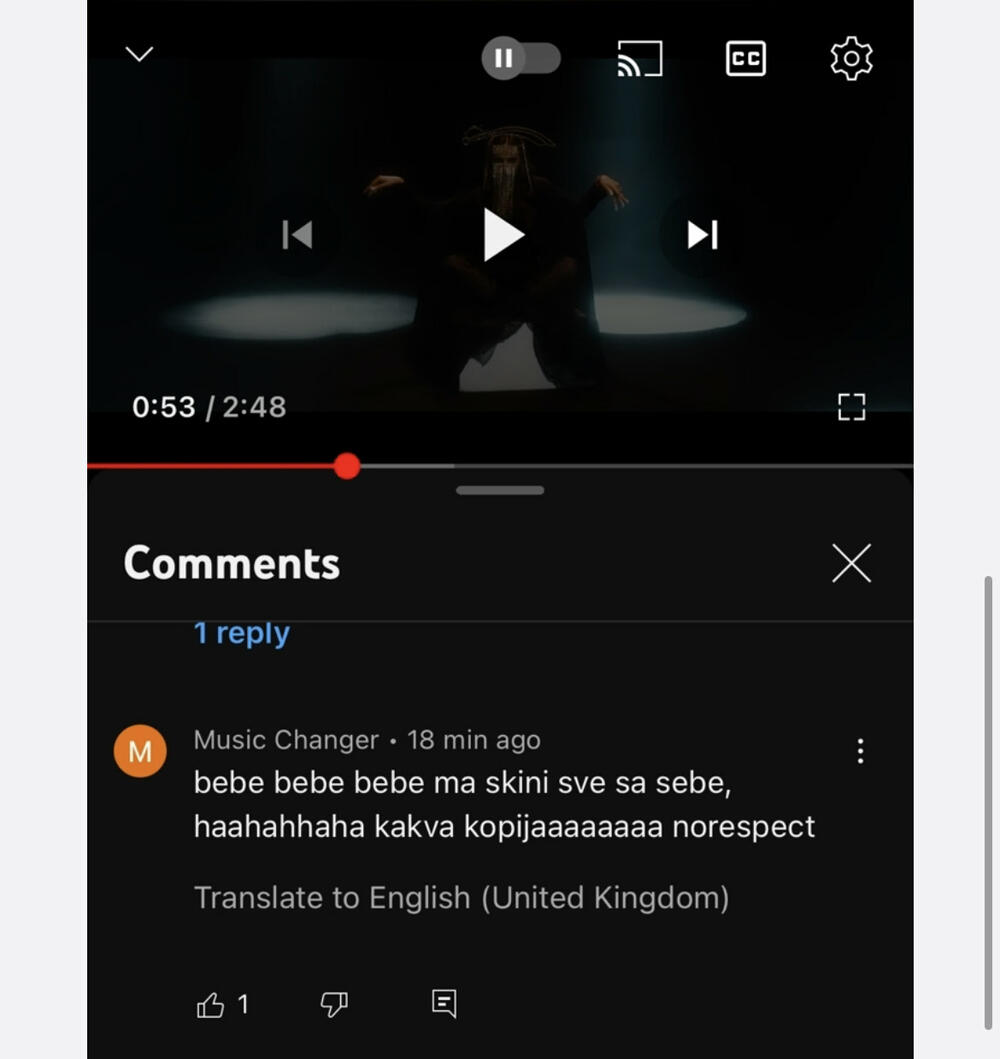
Task: Skip to the next video
Action: 702,235
